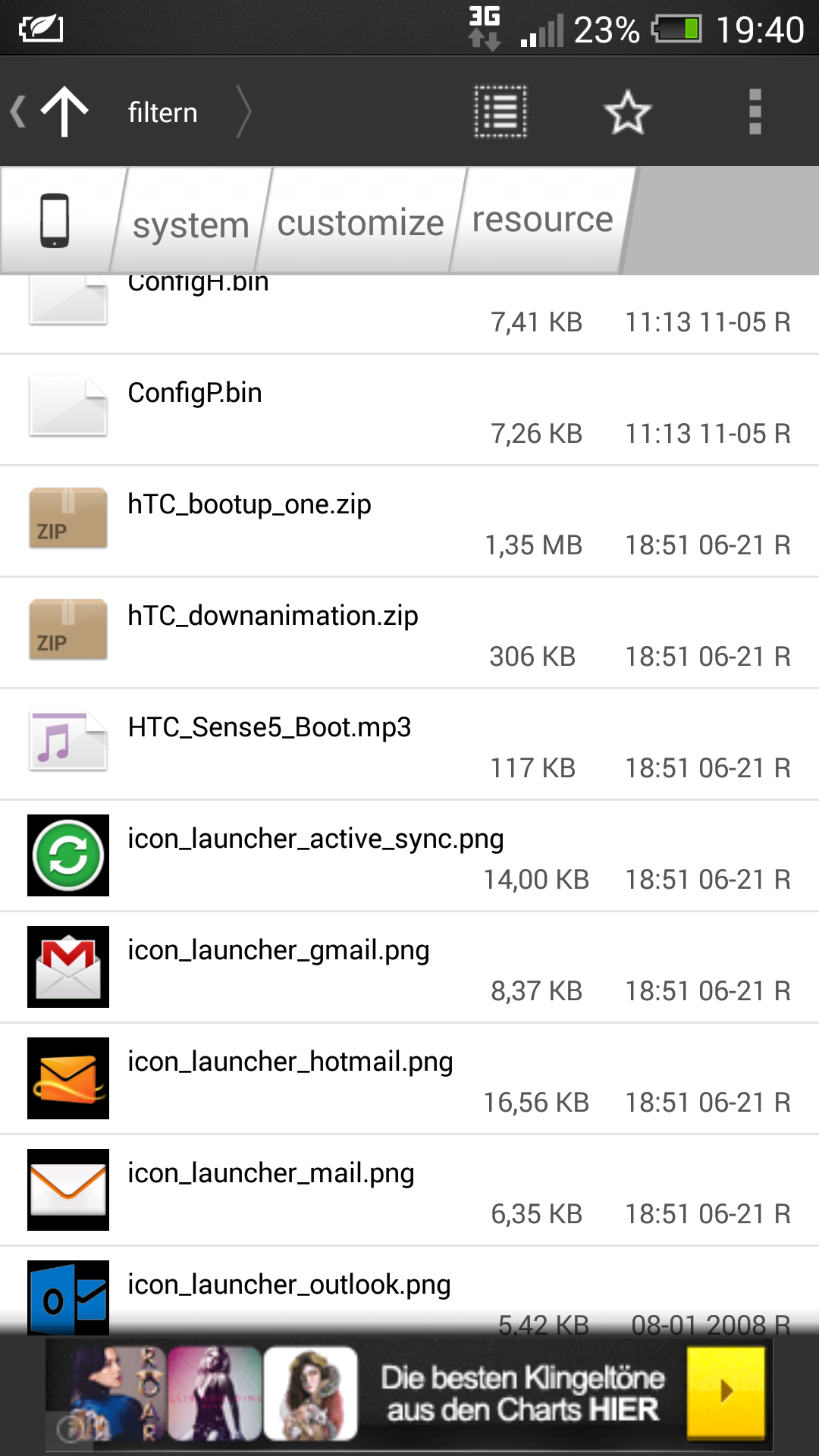Select the resource breadcrumb

[x=542, y=219]
